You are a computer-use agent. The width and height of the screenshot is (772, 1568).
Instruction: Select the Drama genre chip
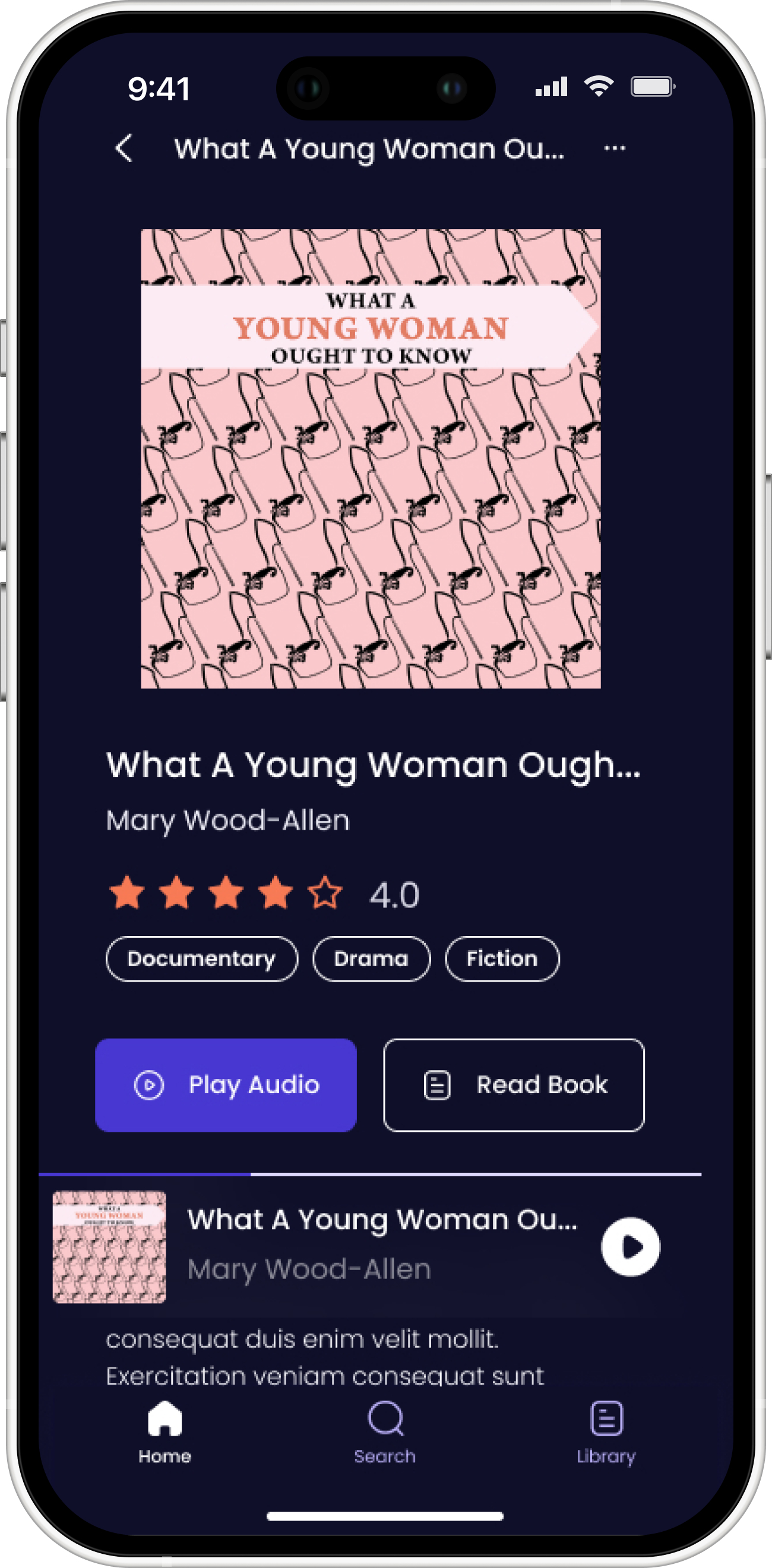pos(371,958)
